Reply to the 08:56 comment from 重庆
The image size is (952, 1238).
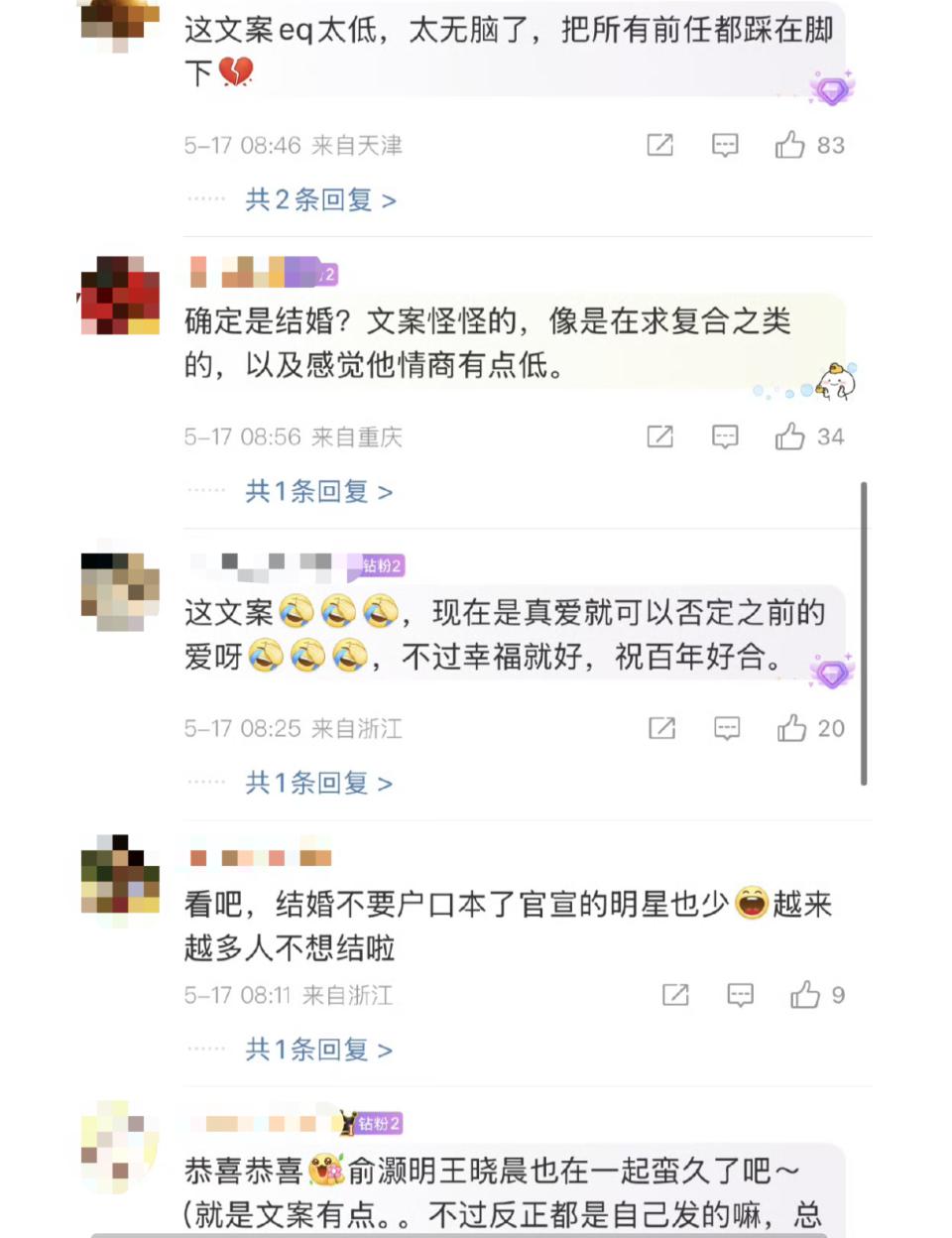(725, 436)
